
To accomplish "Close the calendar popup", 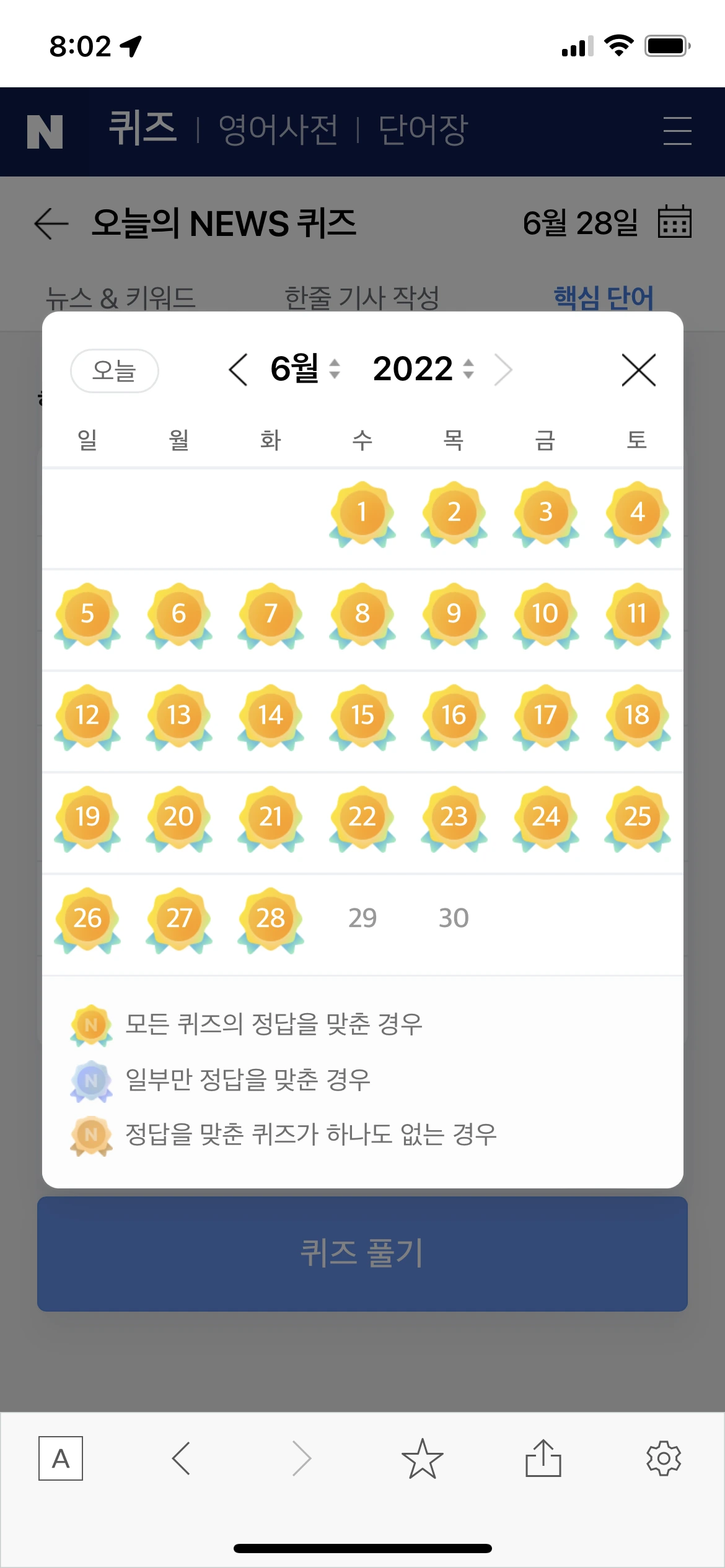I will (638, 370).
